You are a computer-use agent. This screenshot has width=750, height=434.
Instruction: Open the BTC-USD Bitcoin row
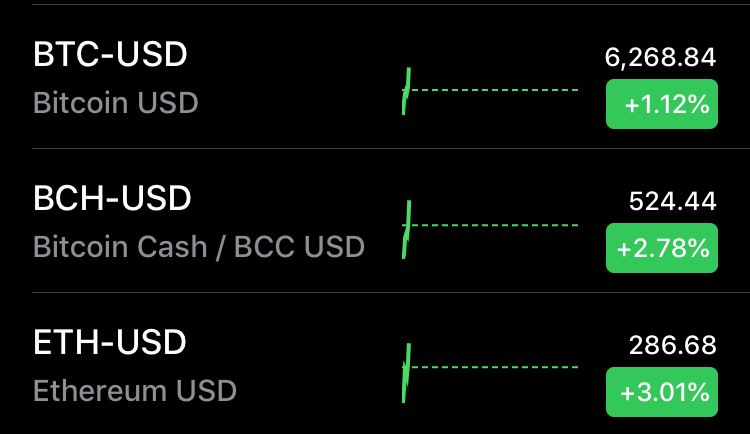coord(200,78)
